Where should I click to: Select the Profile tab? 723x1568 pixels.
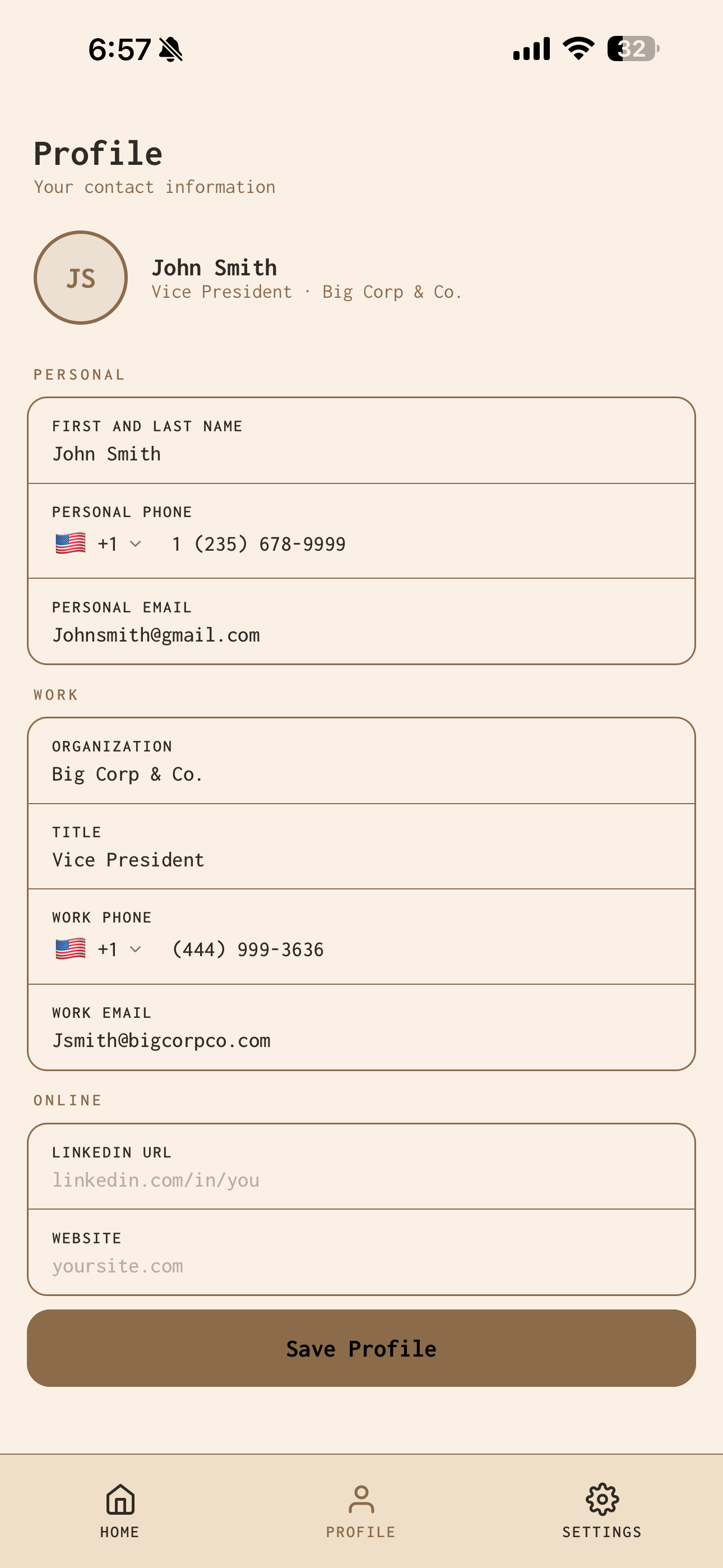pos(361,1511)
